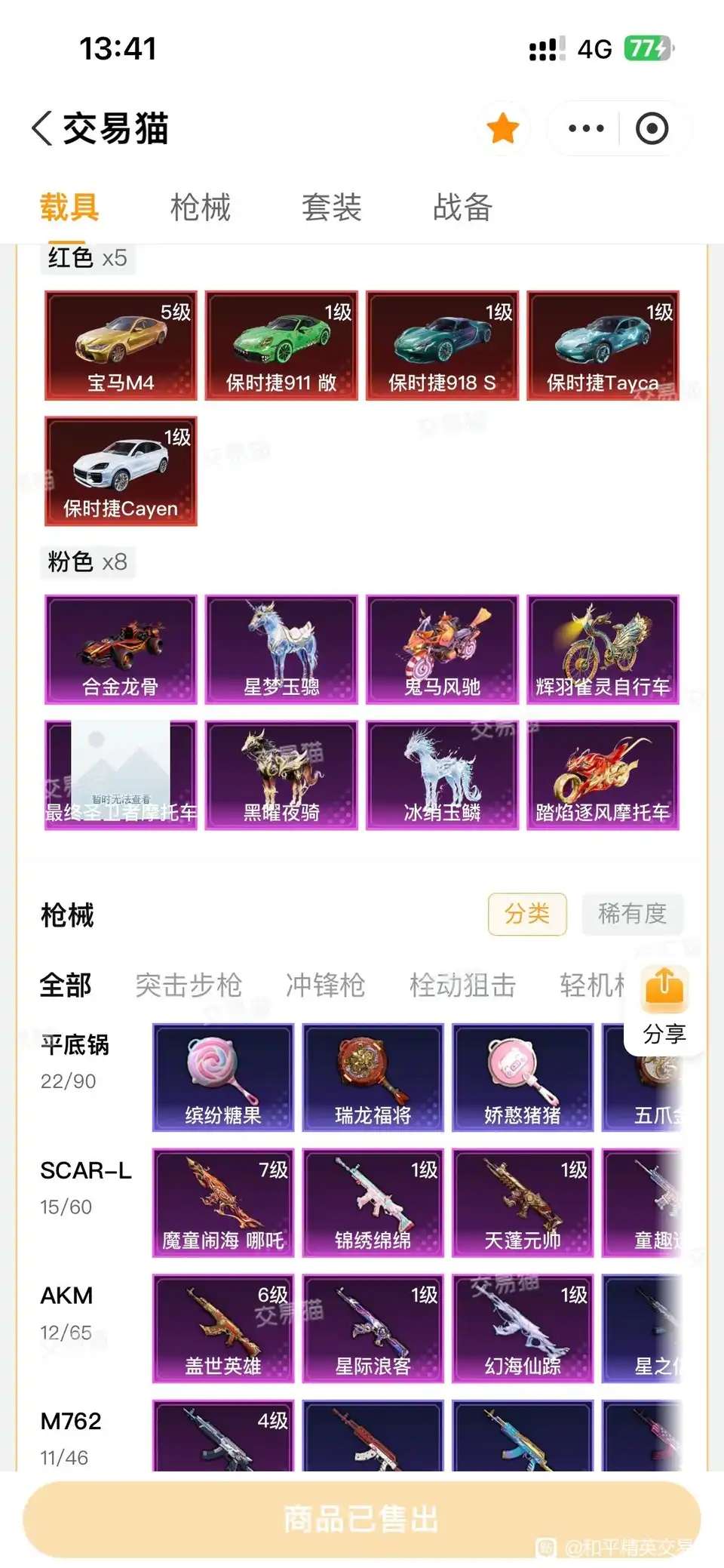The height and width of the screenshot is (1568, 724).
Task: Sort weapons by 稀有度
Action: coord(632,914)
